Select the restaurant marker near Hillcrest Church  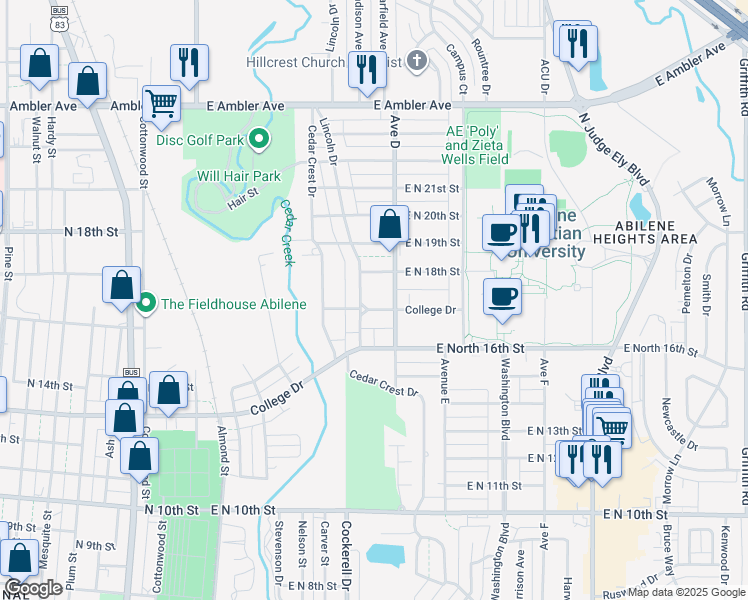tap(367, 70)
